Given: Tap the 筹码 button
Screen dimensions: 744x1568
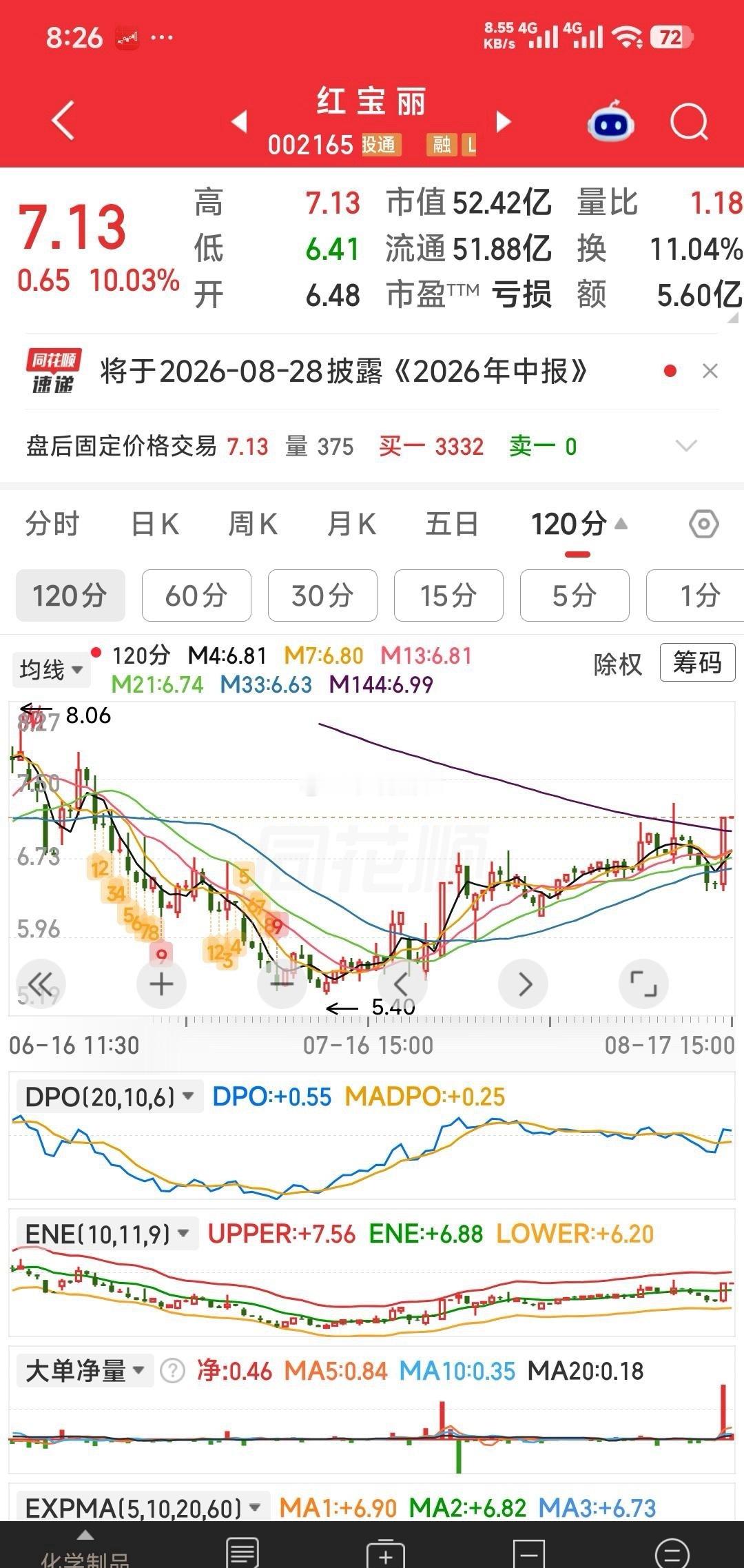Looking at the screenshot, I should coord(697,663).
